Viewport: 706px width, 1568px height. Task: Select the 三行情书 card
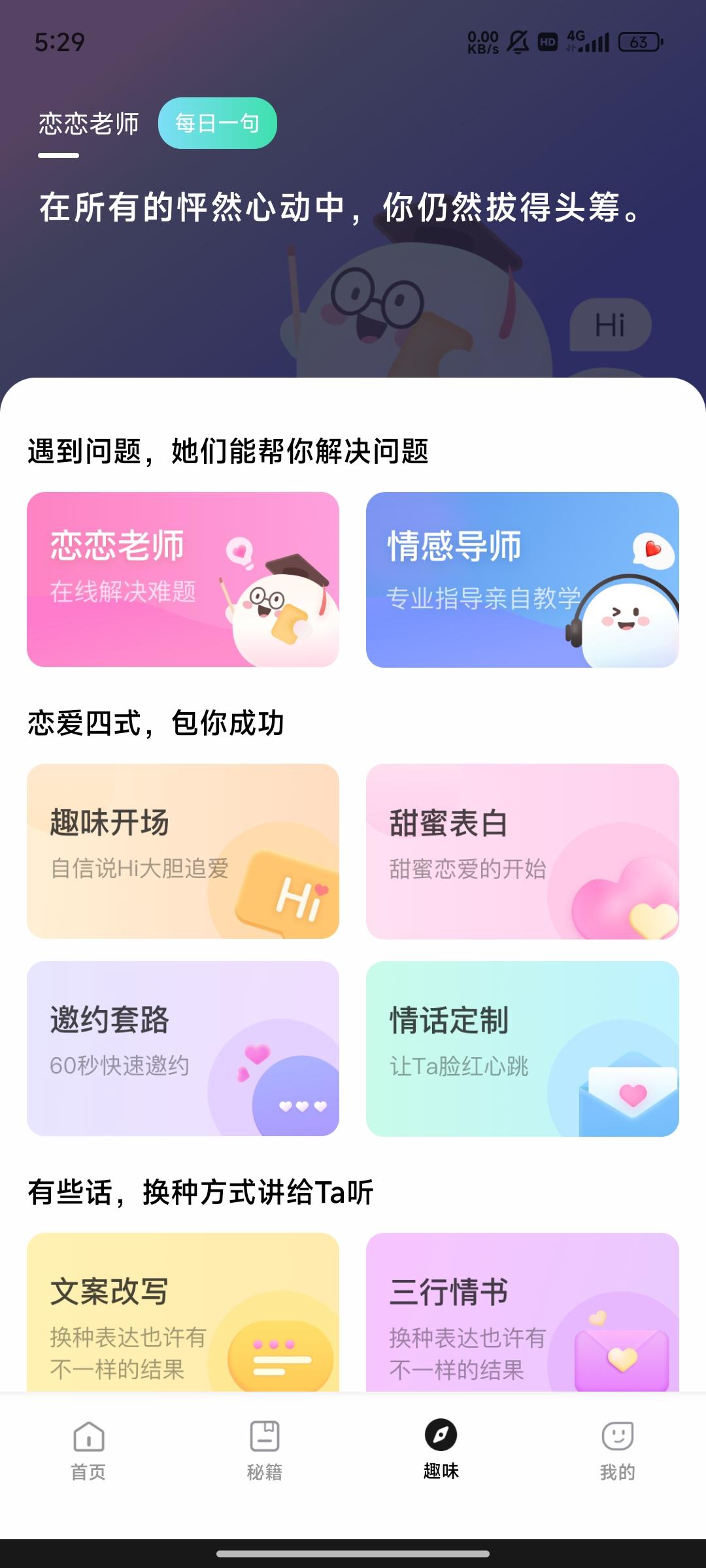(522, 1312)
